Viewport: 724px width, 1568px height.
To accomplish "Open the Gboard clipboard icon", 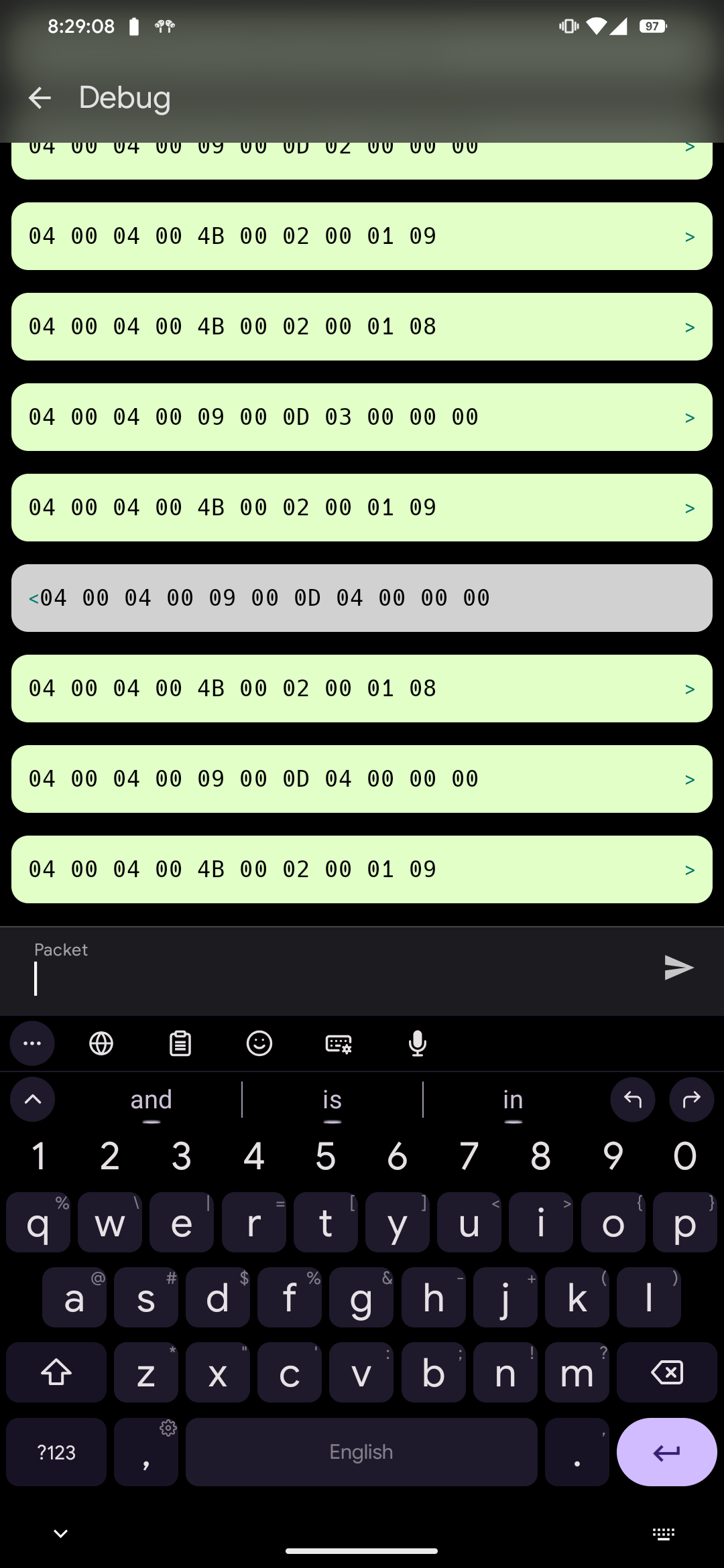I will click(180, 1043).
